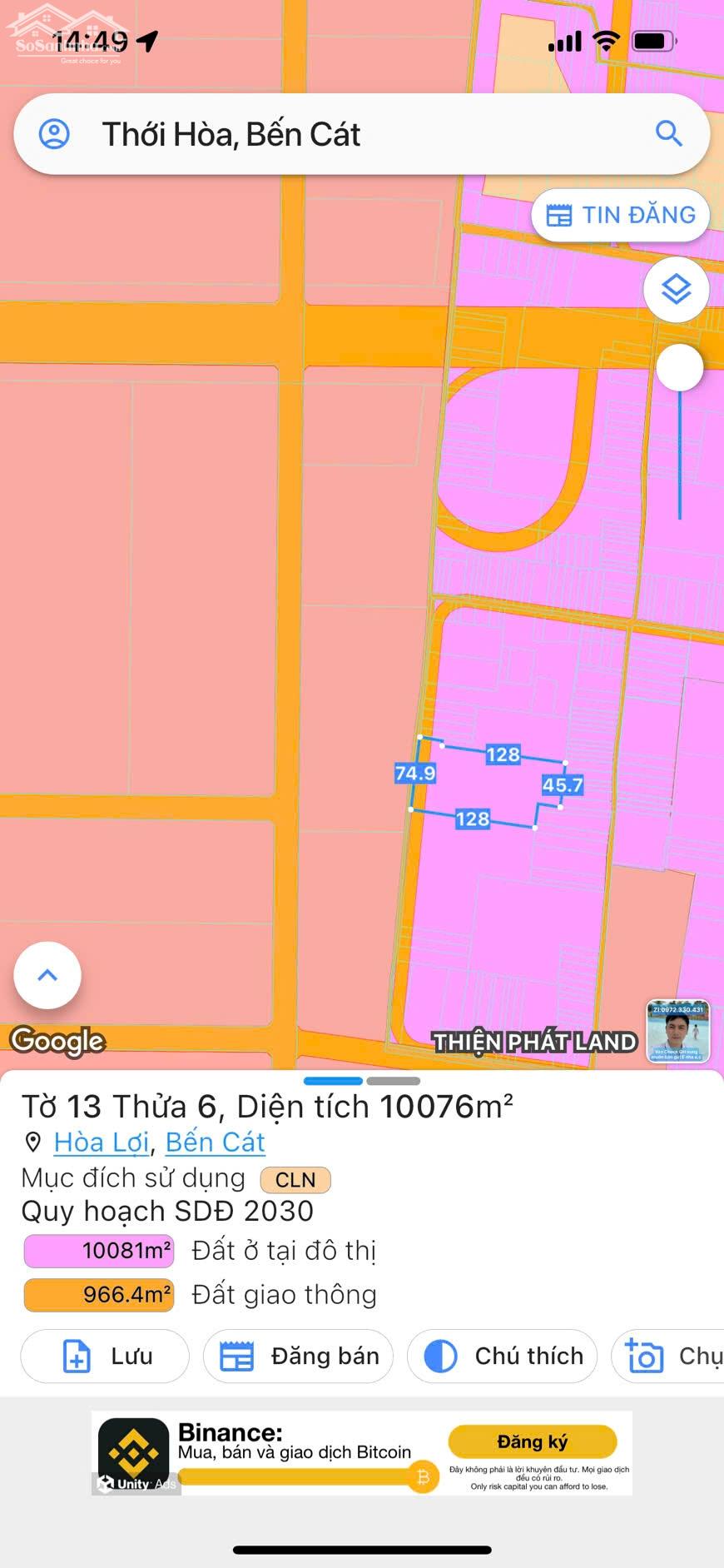
Task: Tap the Chụp screenshot button
Action: tap(667, 1356)
